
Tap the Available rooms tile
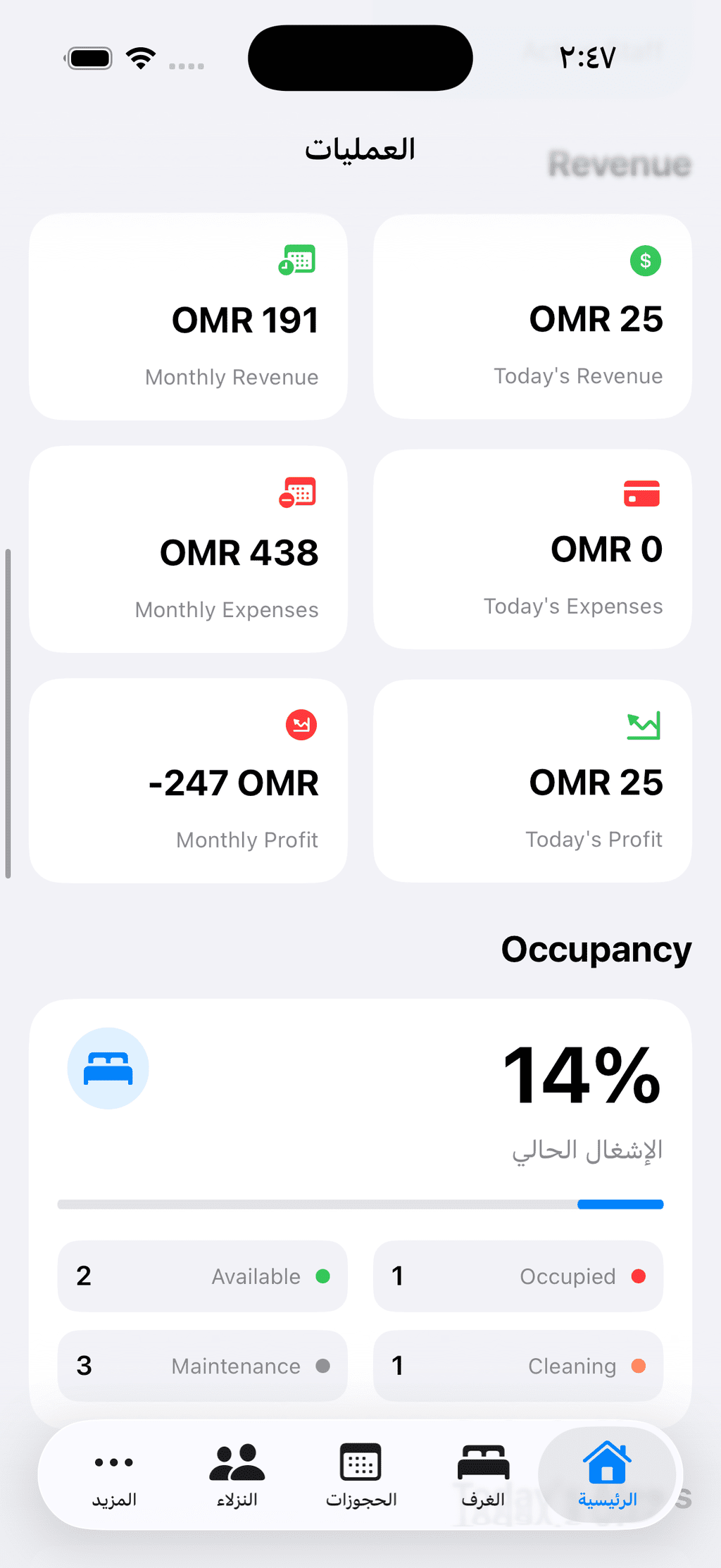click(x=203, y=1276)
